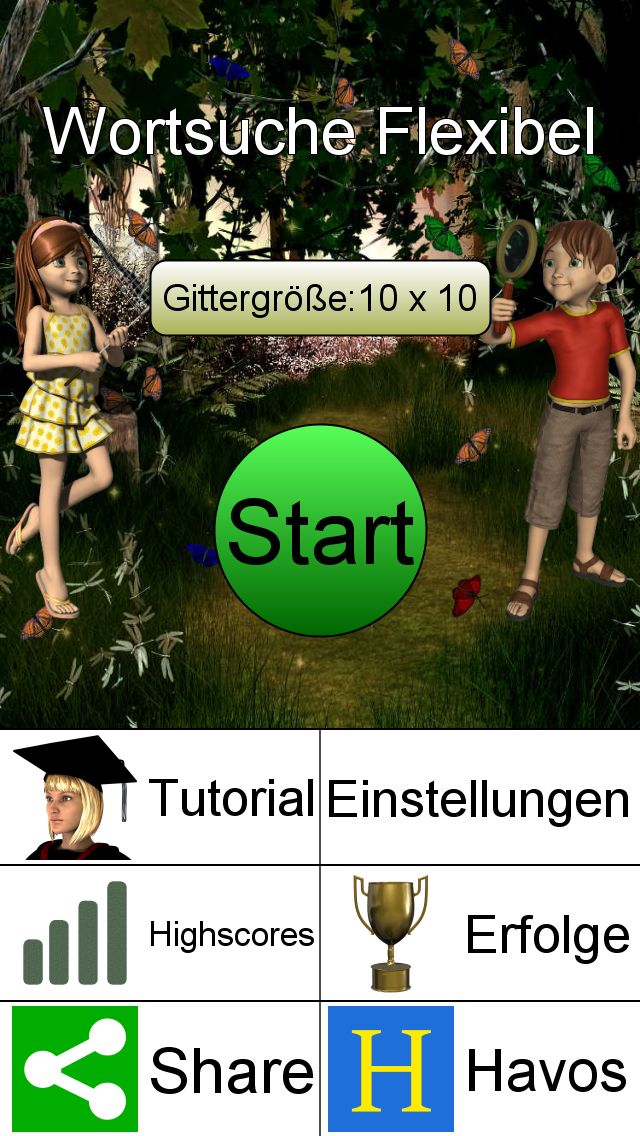
Task: Share the game
Action: click(x=160, y=1069)
